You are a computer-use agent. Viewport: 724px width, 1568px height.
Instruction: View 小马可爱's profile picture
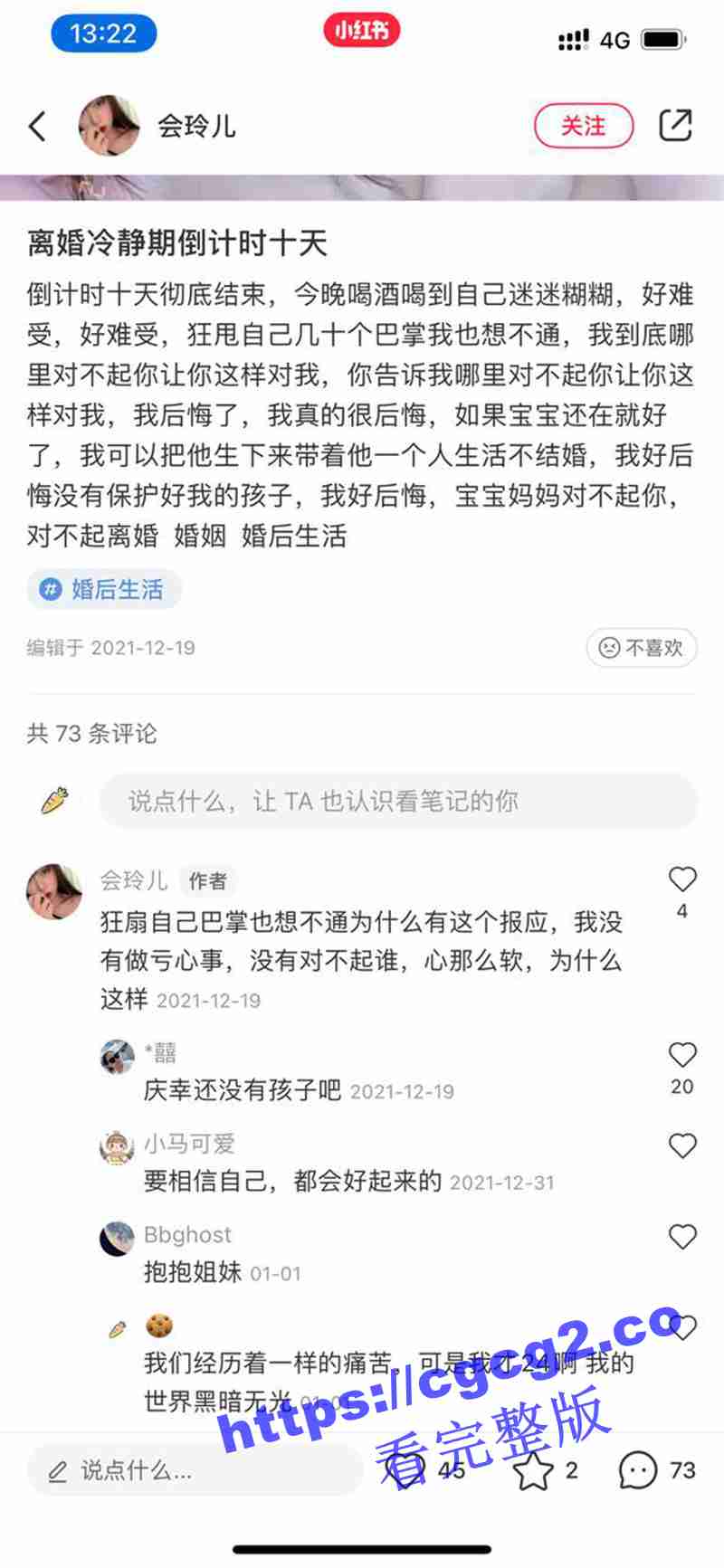pyautogui.click(x=117, y=1147)
